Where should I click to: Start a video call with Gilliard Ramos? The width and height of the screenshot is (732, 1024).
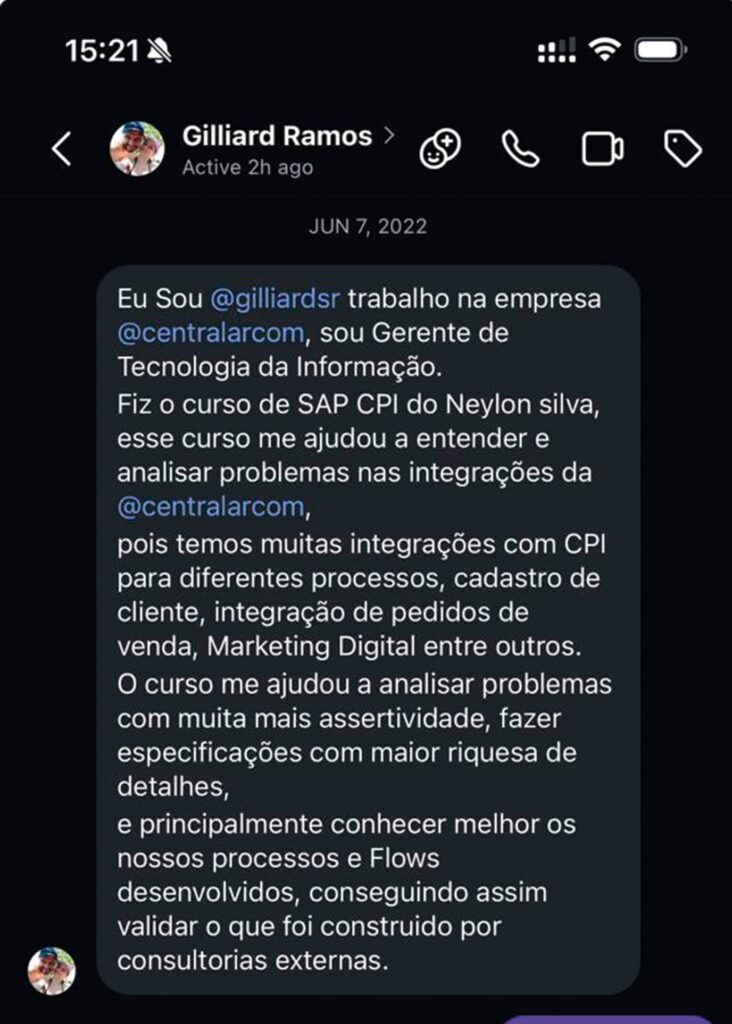(602, 150)
